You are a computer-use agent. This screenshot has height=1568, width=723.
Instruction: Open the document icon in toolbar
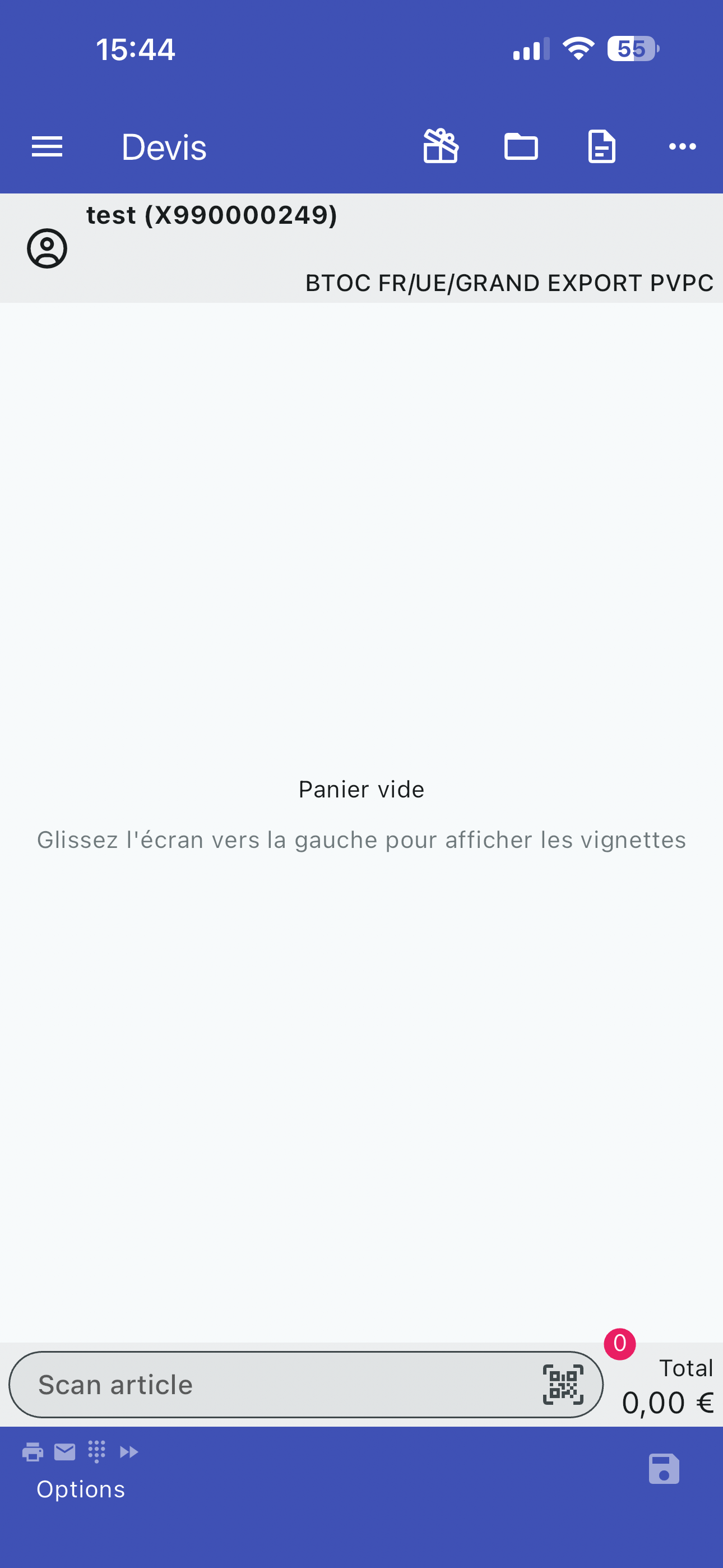(601, 147)
